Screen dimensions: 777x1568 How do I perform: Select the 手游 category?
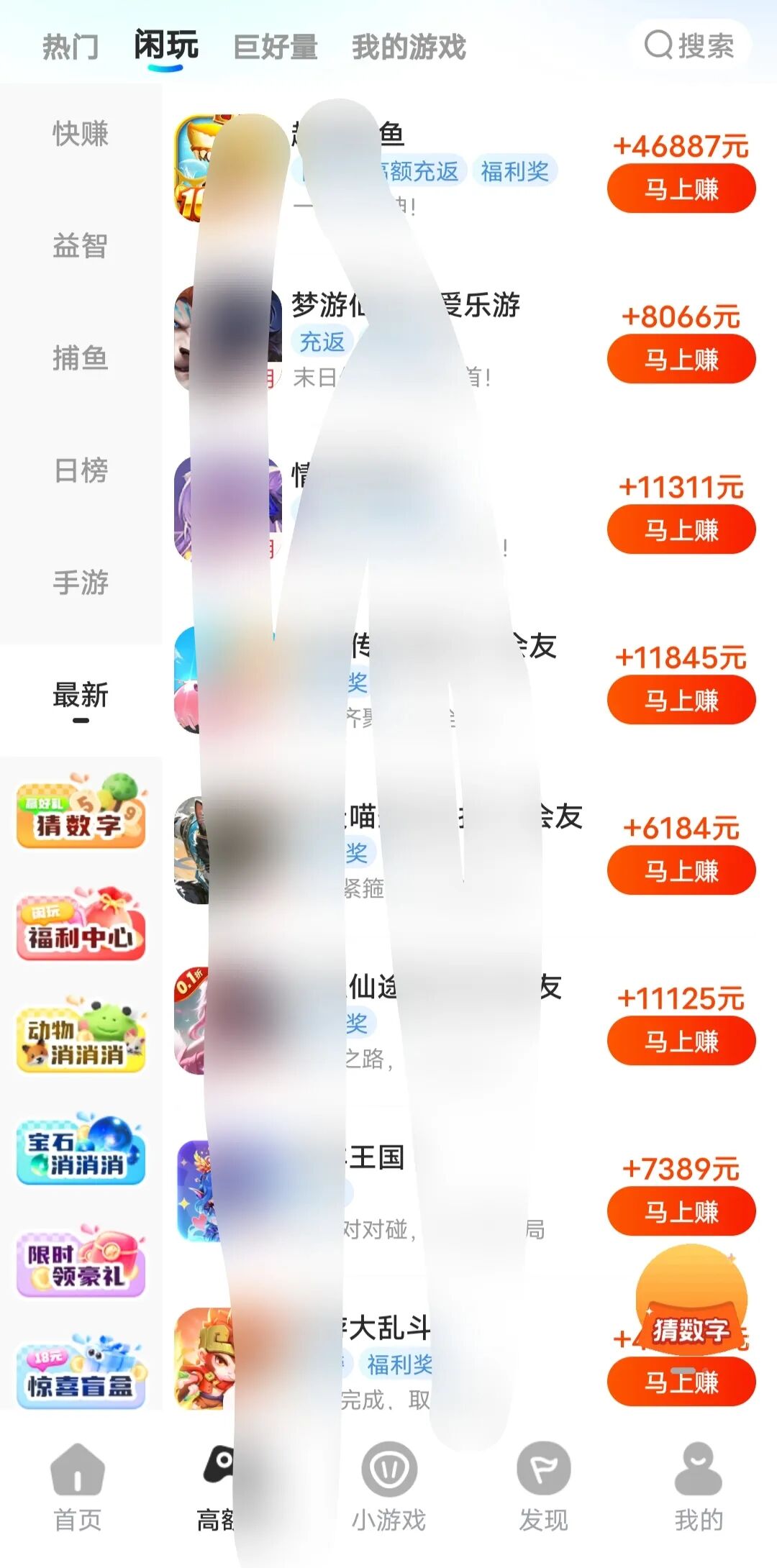point(81,583)
